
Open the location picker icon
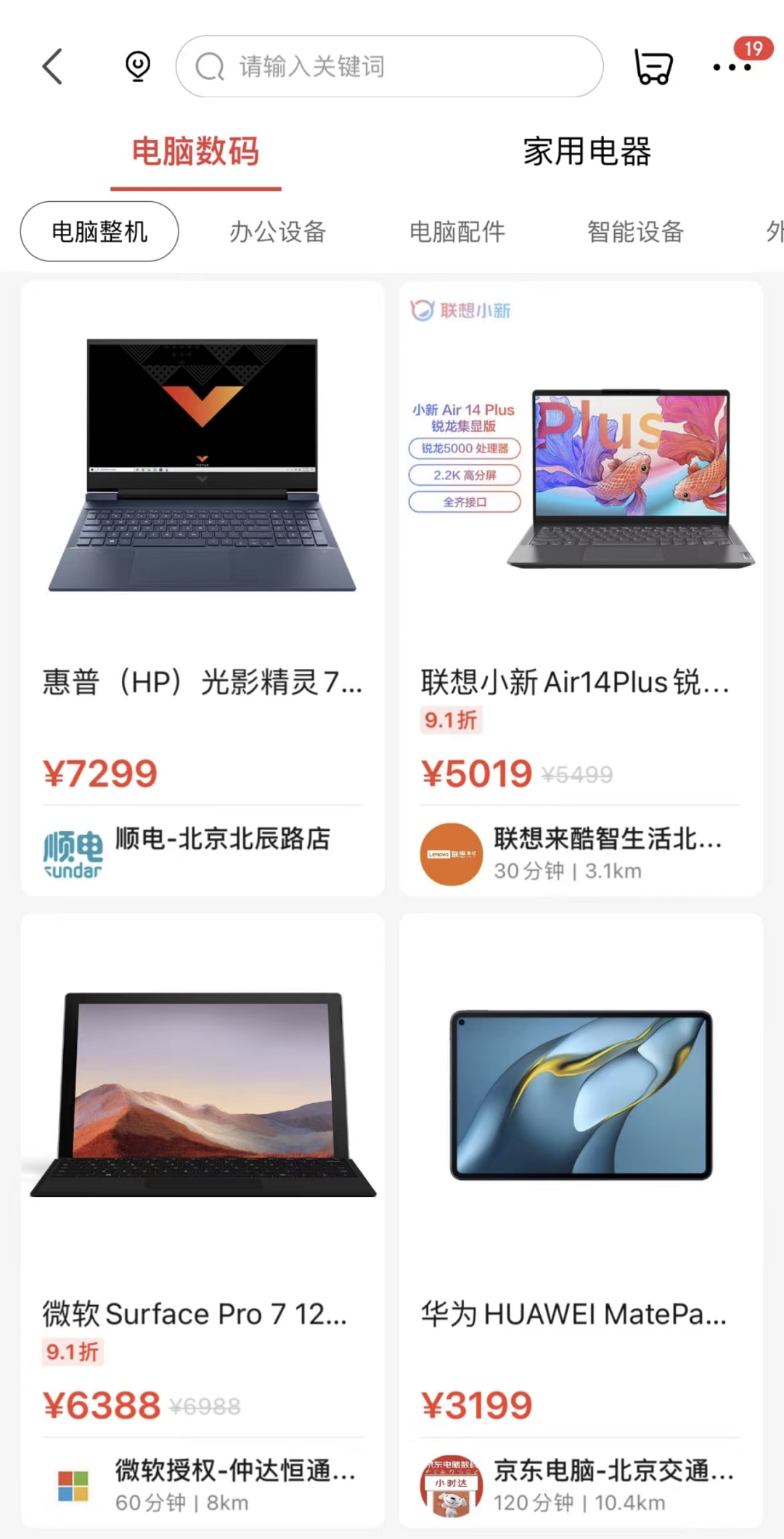[x=136, y=65]
